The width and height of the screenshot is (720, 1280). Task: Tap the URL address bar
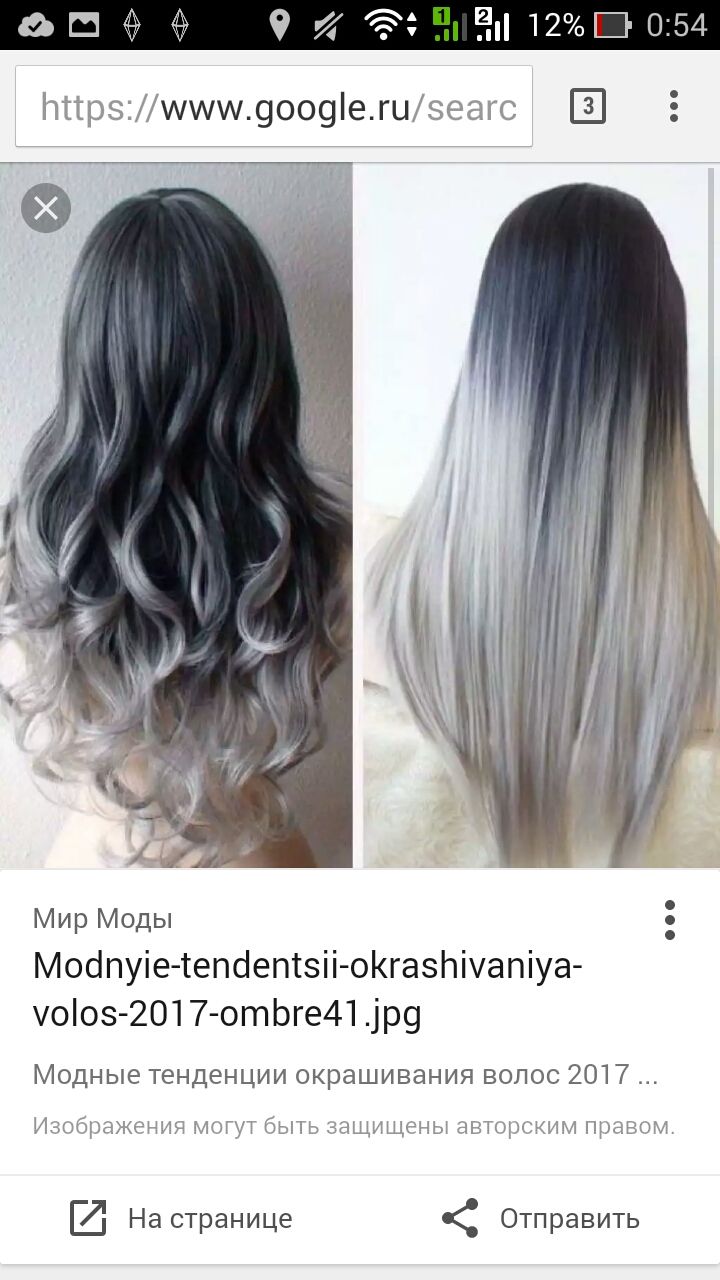pos(275,107)
